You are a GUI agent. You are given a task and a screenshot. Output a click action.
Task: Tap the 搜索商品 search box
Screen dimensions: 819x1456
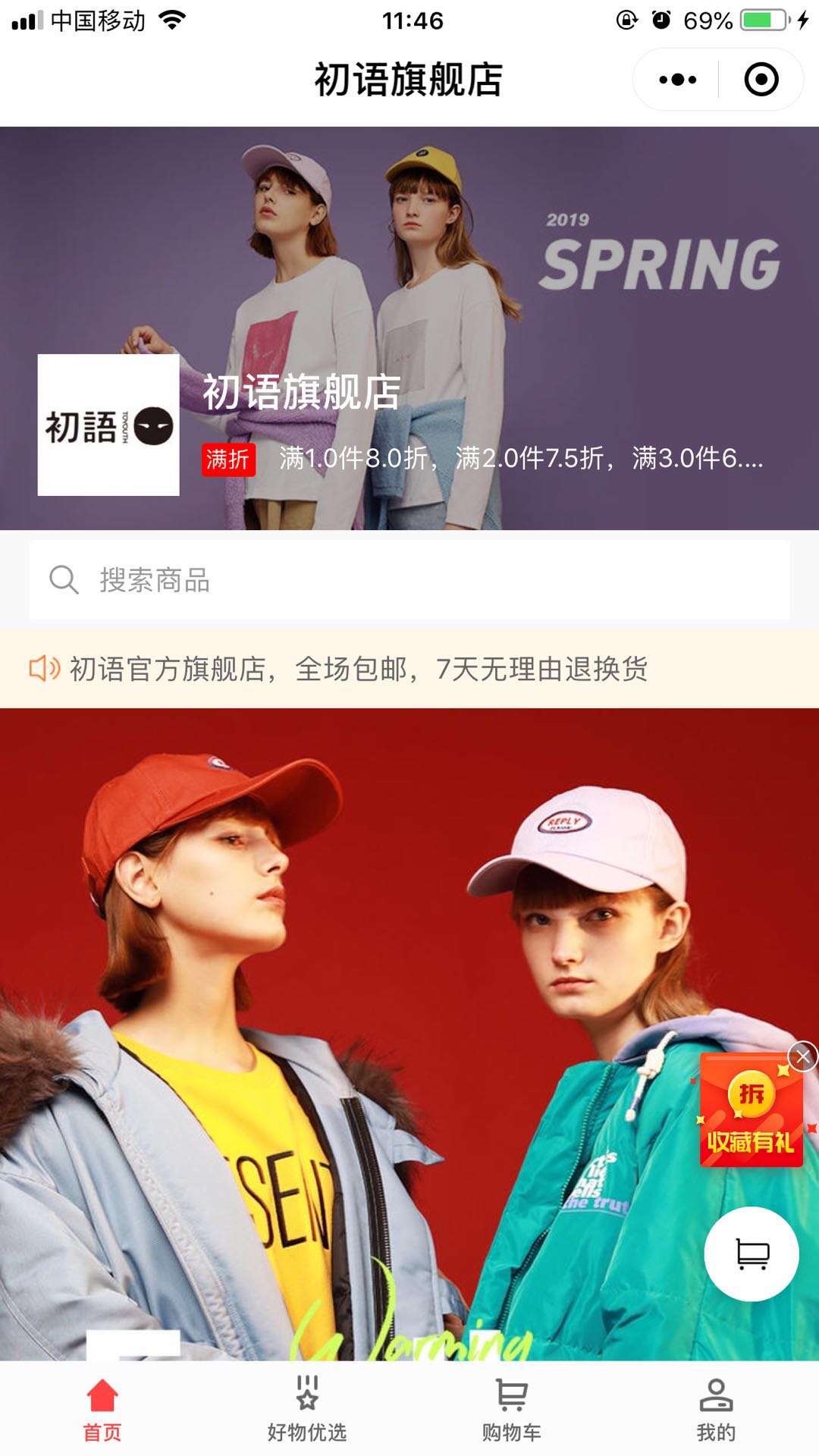409,580
